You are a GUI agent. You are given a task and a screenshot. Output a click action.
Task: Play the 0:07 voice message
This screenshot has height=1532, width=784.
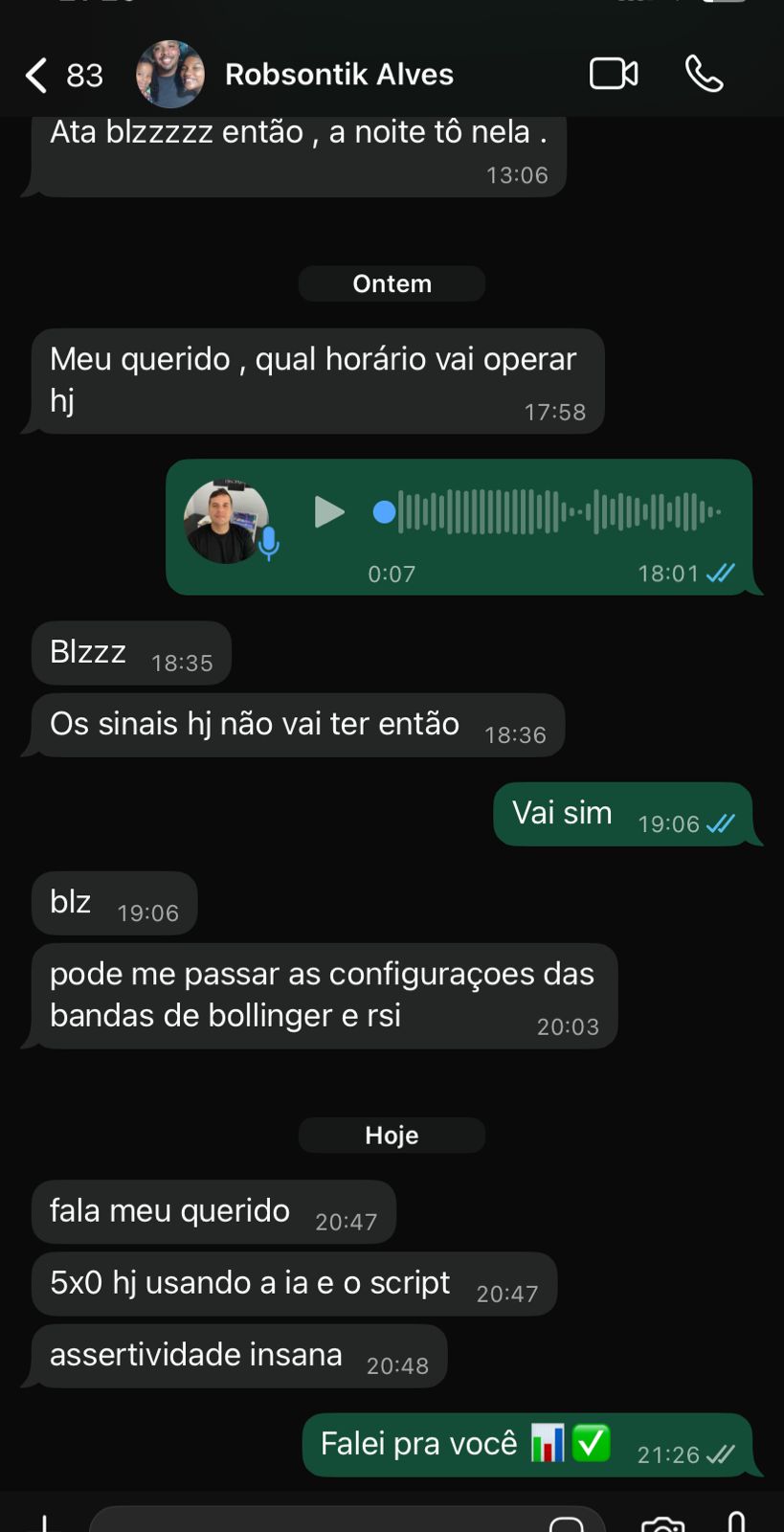tap(328, 512)
